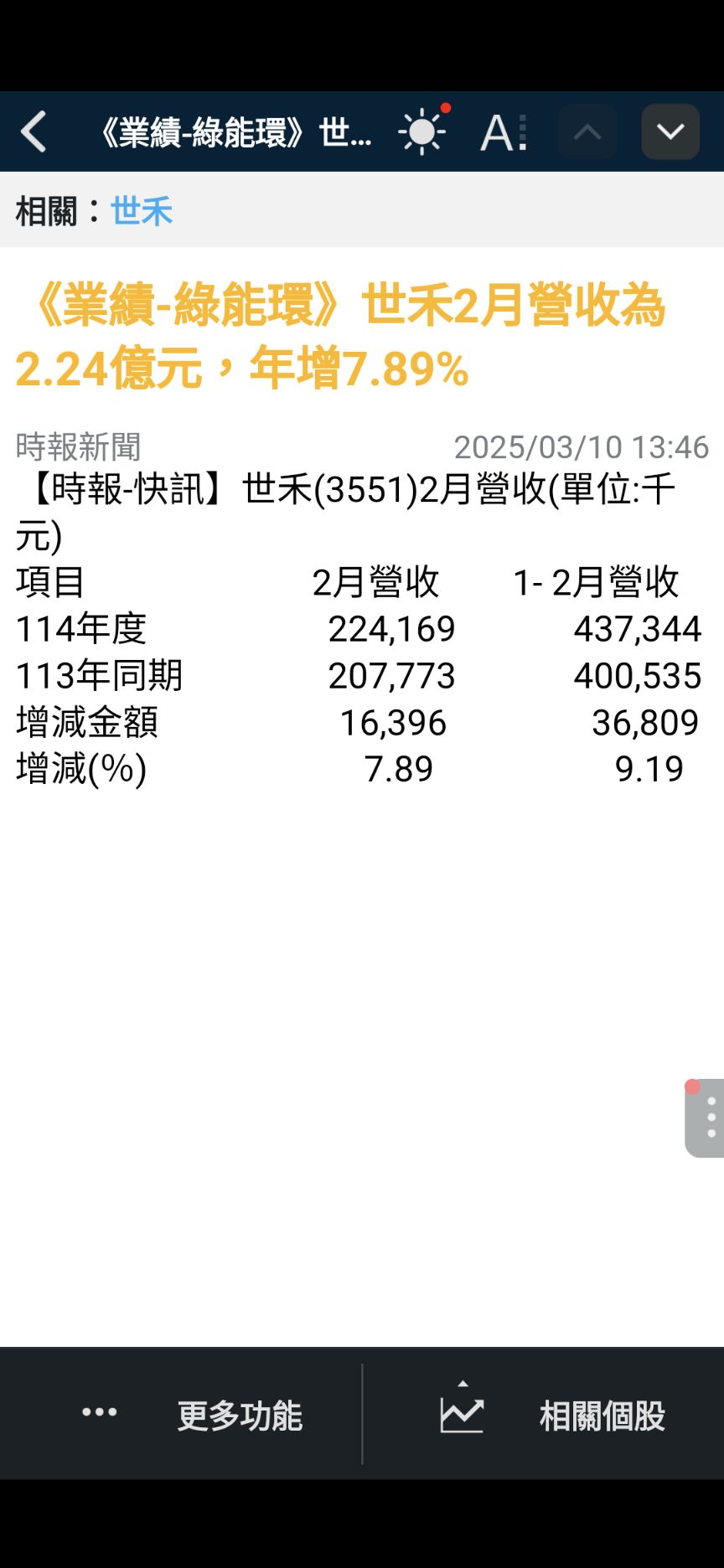This screenshot has width=724, height=1568.
Task: Open the 相關個股 panel
Action: tap(553, 1415)
